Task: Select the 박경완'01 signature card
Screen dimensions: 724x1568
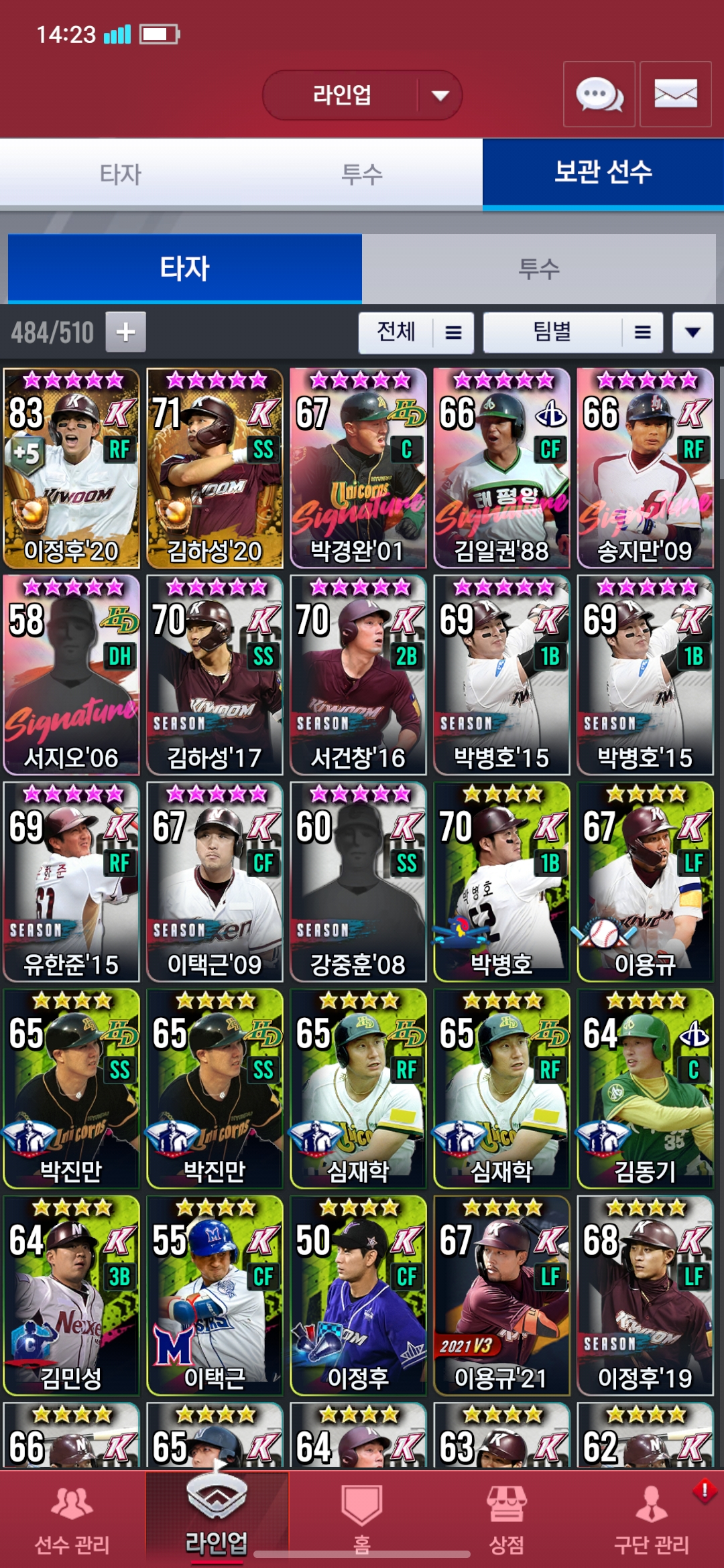Action: (359, 468)
